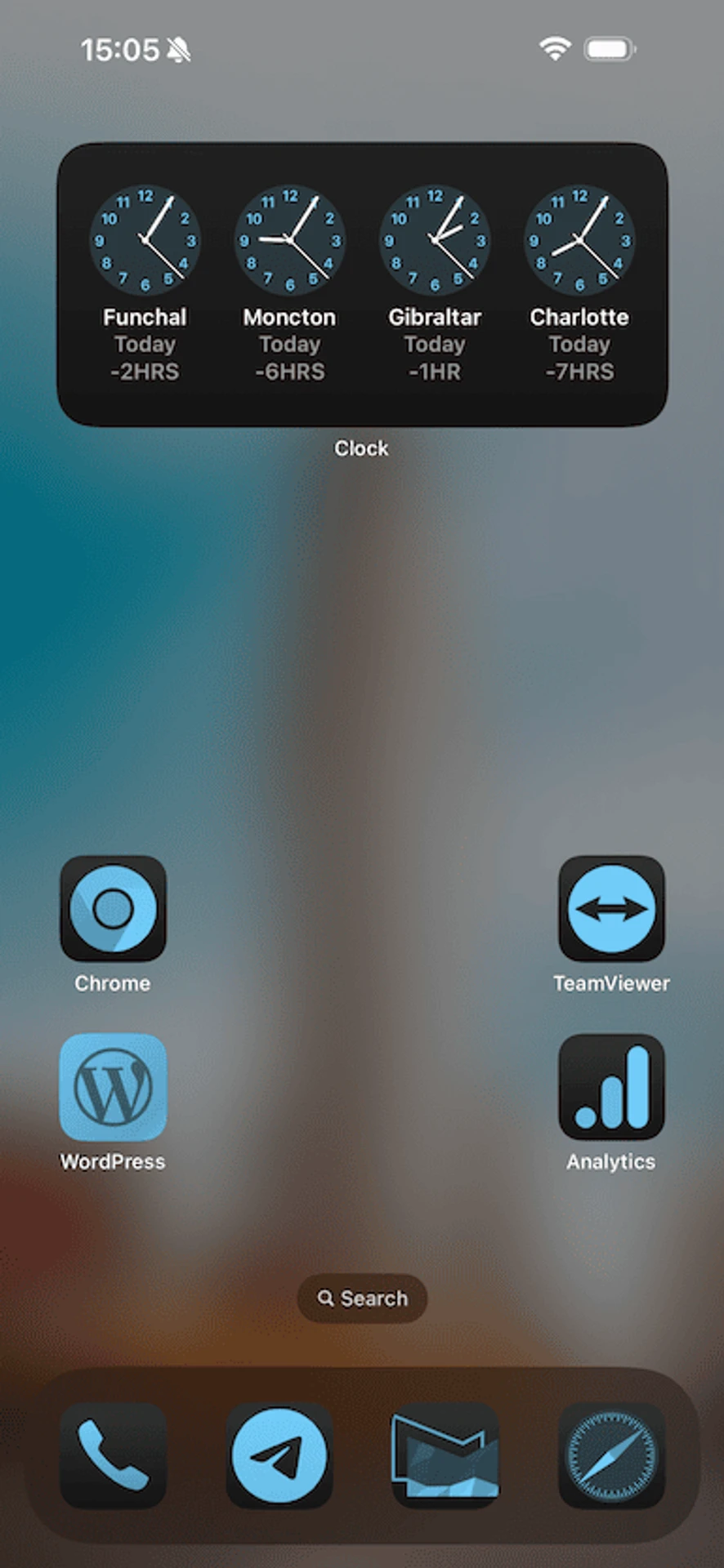Open the Chrome app
Image resolution: width=724 pixels, height=1568 pixels.
(113, 908)
